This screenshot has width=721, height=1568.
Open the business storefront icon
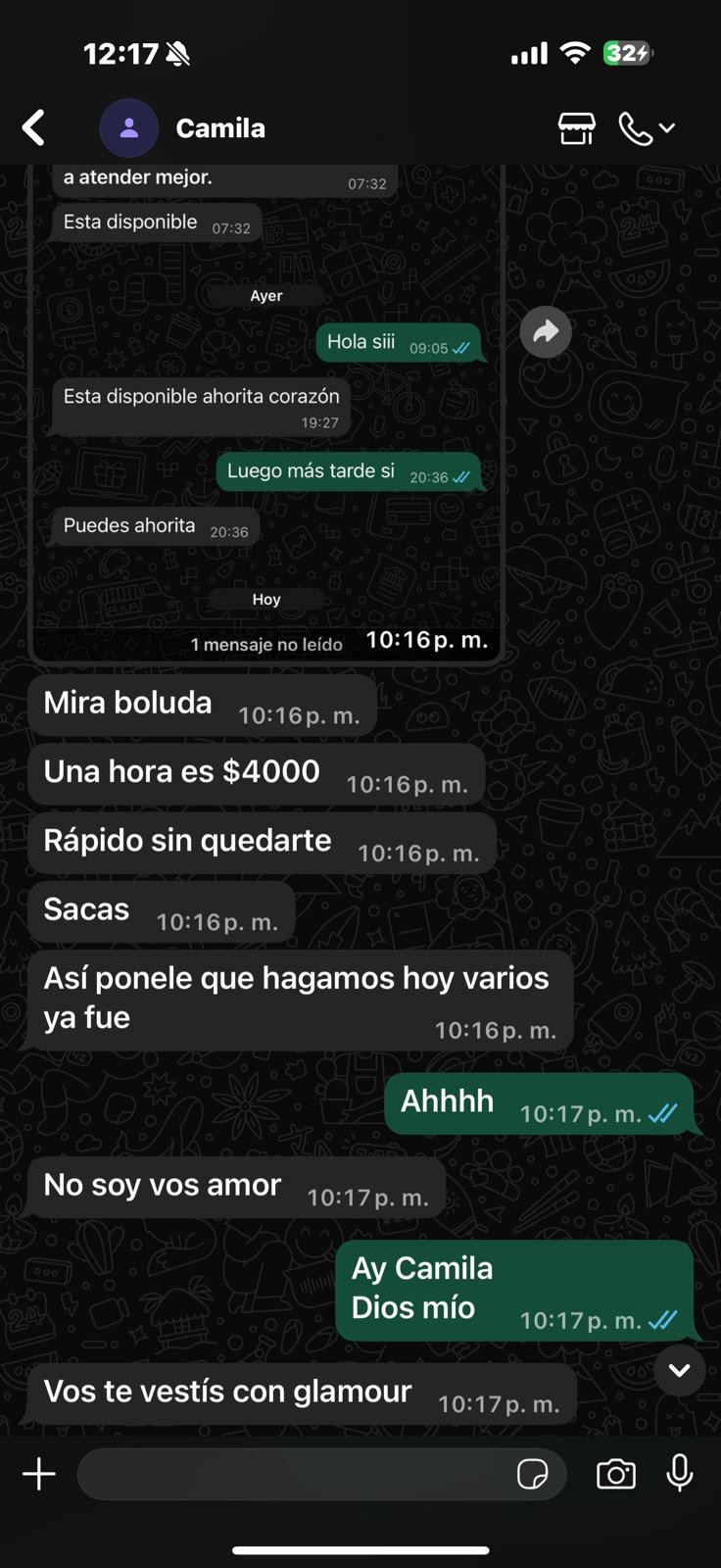(576, 128)
